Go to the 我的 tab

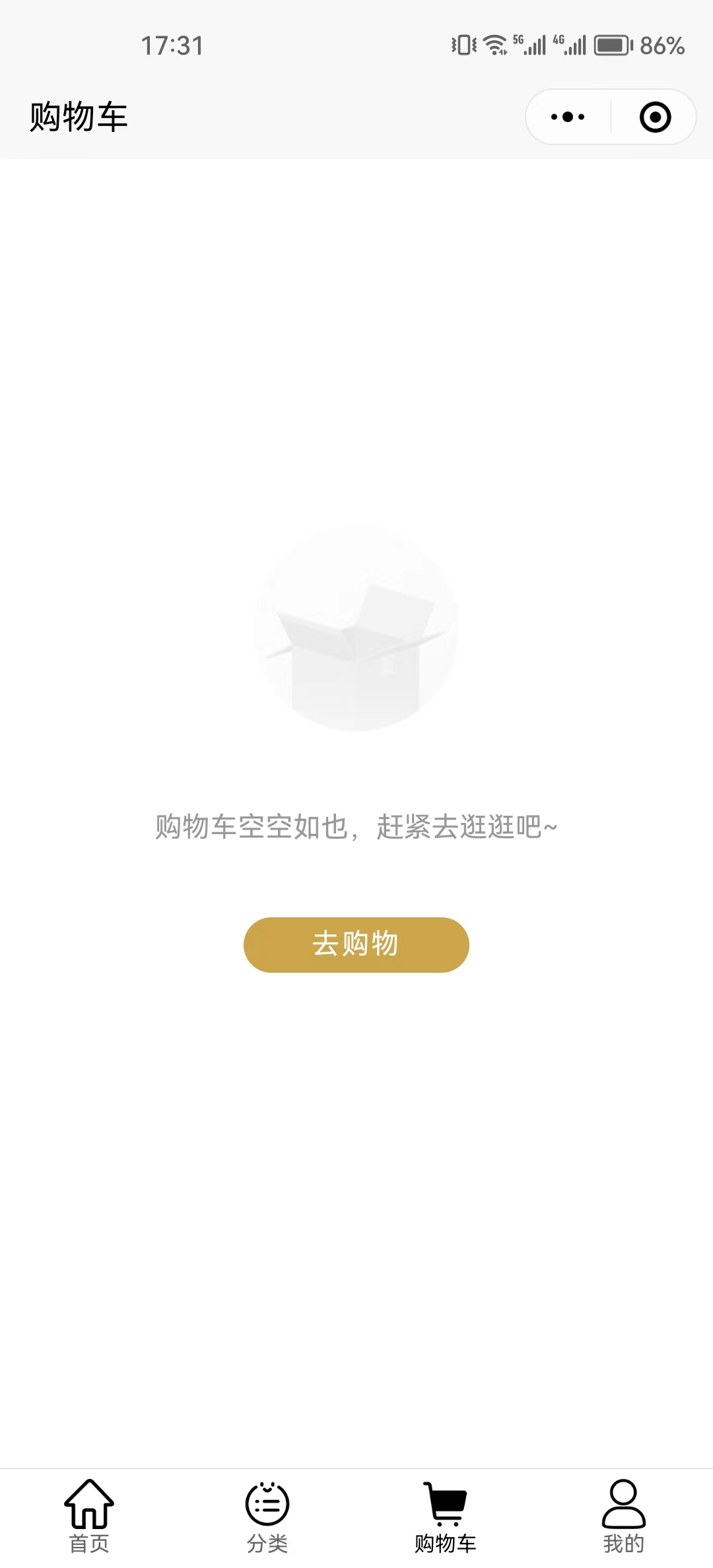(x=623, y=1516)
